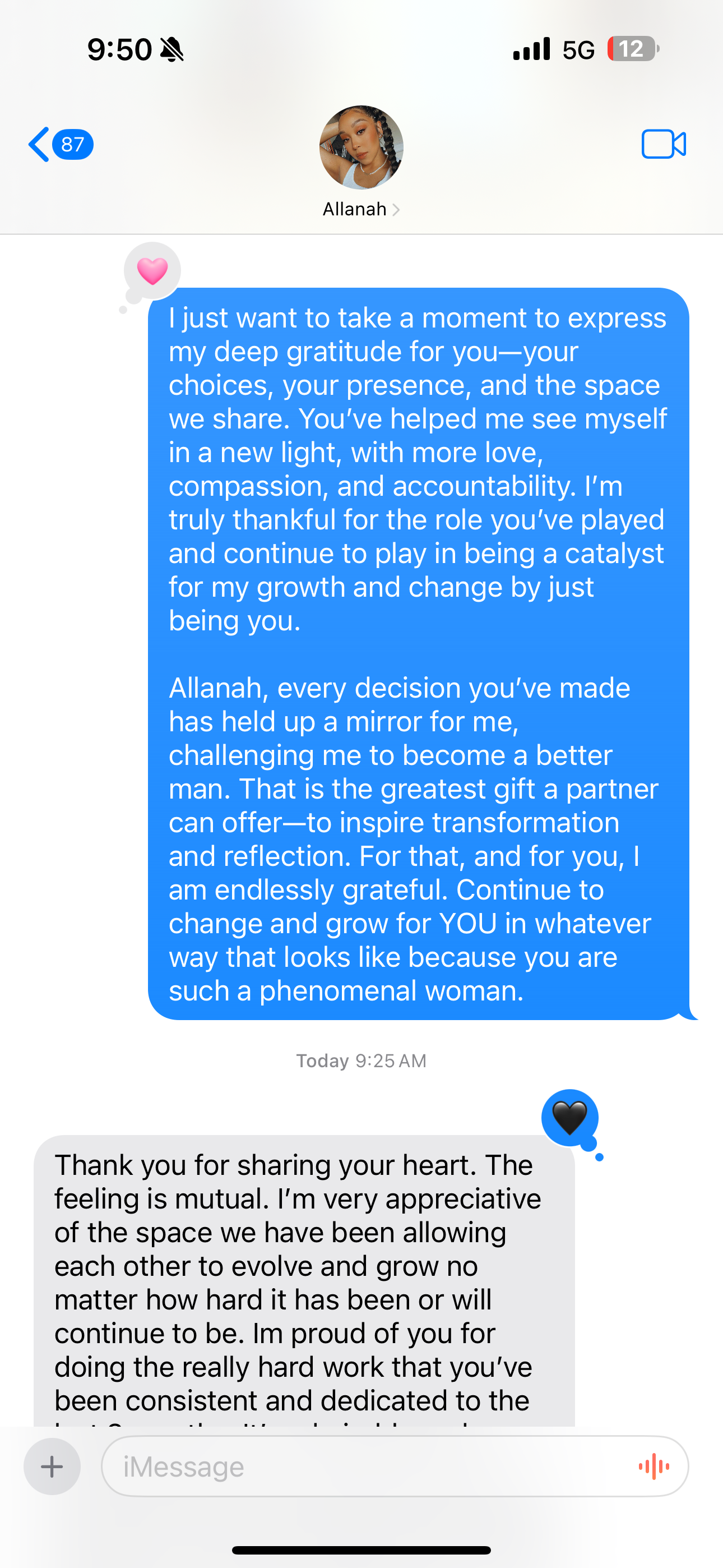
Task: Focus the iMessage text field
Action: coord(365,1466)
